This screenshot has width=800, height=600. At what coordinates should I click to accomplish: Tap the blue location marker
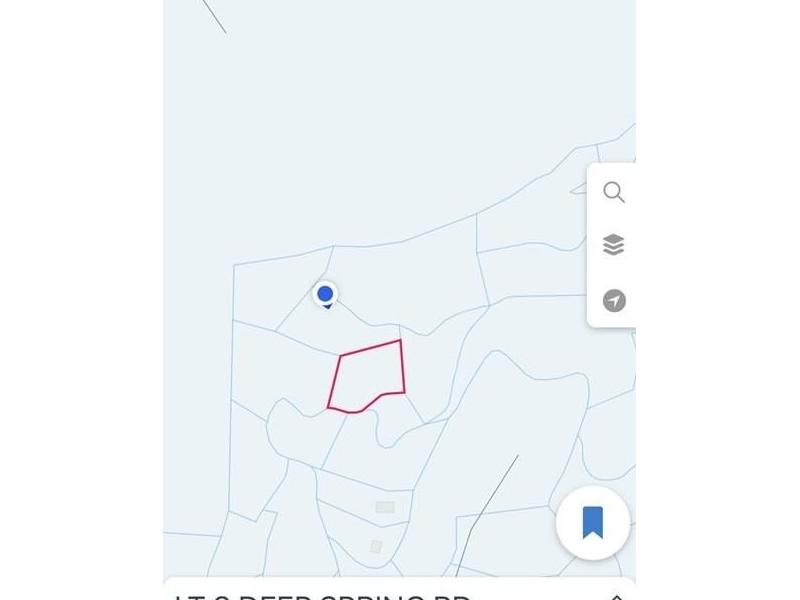tap(325, 294)
